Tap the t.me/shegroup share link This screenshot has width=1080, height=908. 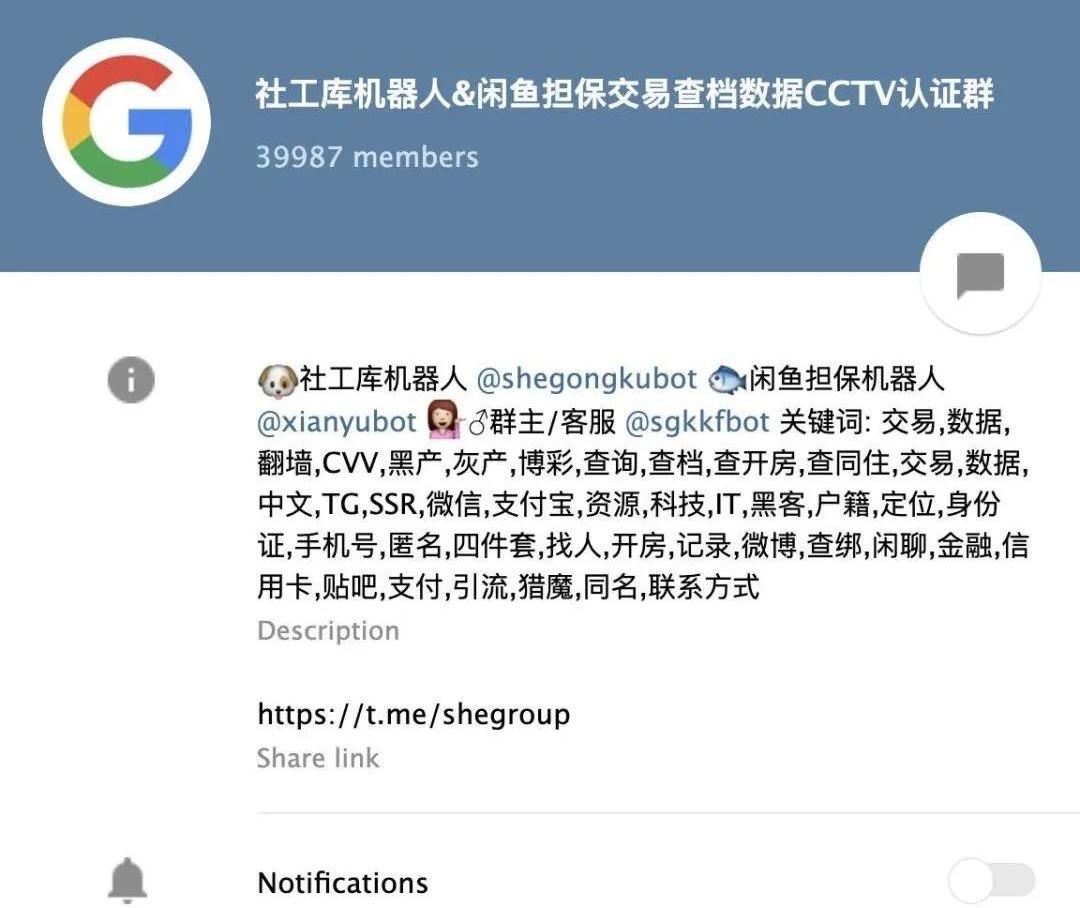tap(414, 714)
